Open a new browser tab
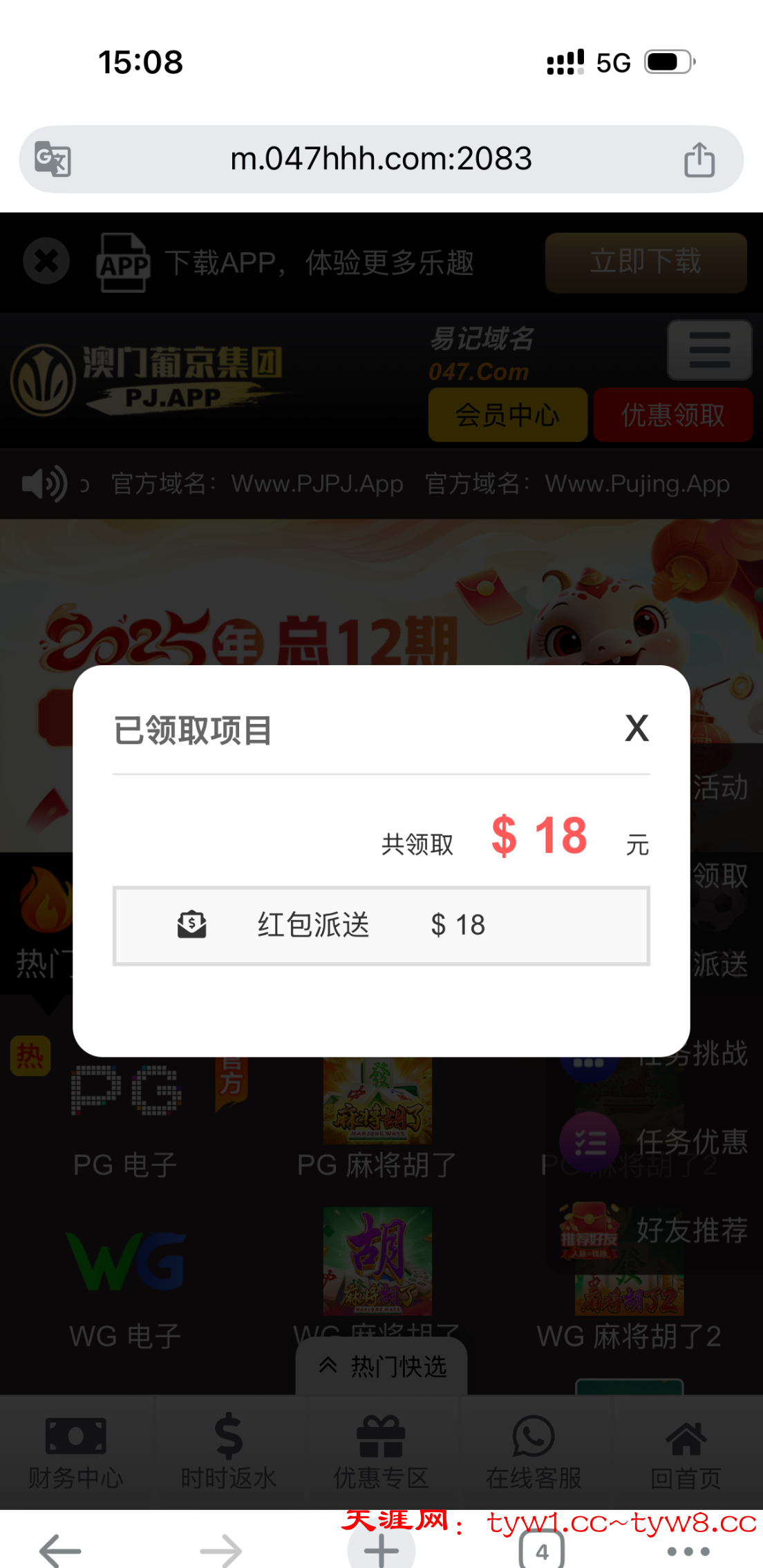This screenshot has width=763, height=1568. (x=381, y=1551)
